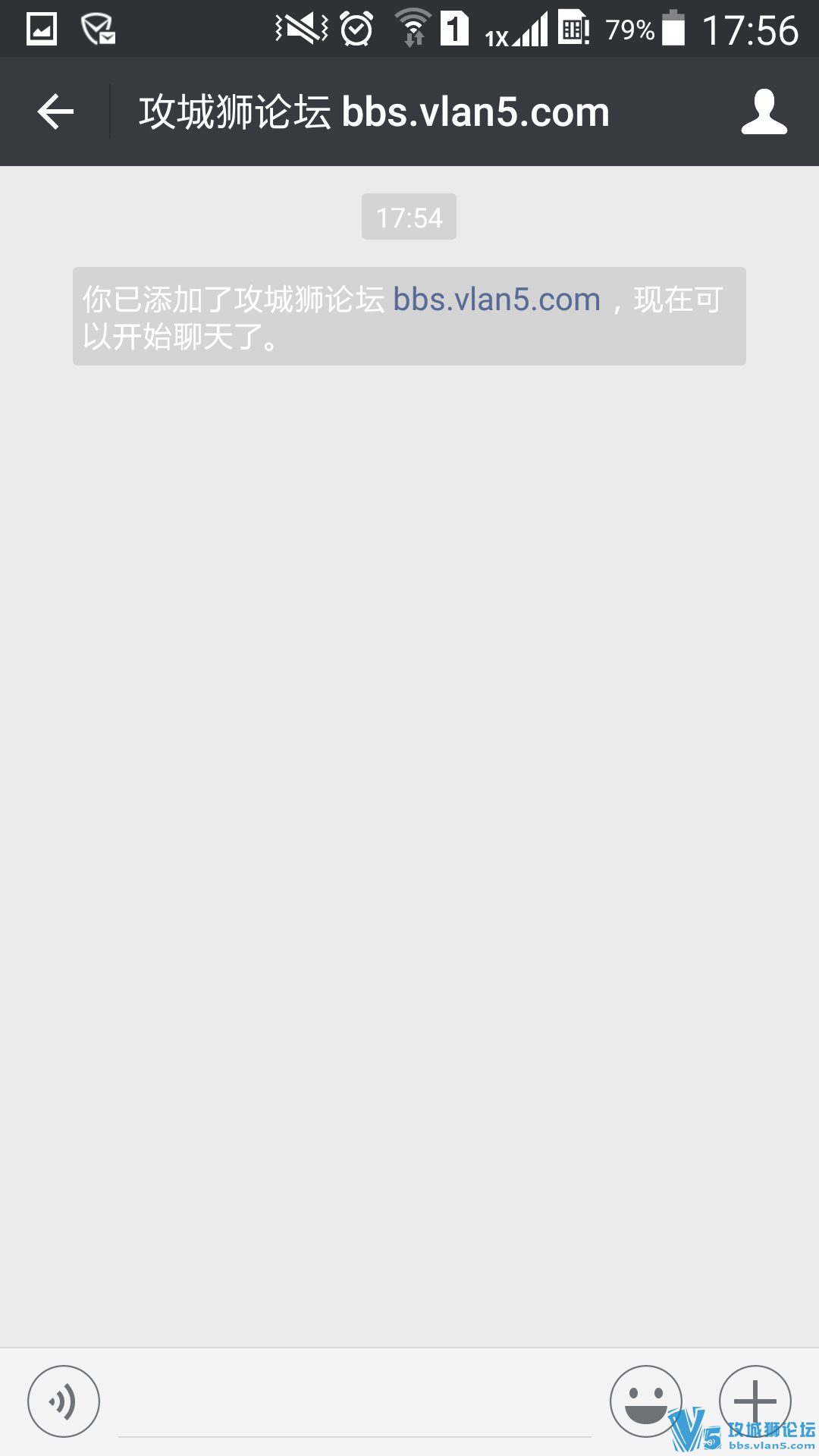Tap the screenshot notification icon in status bar
The height and width of the screenshot is (1456, 819).
[42, 27]
